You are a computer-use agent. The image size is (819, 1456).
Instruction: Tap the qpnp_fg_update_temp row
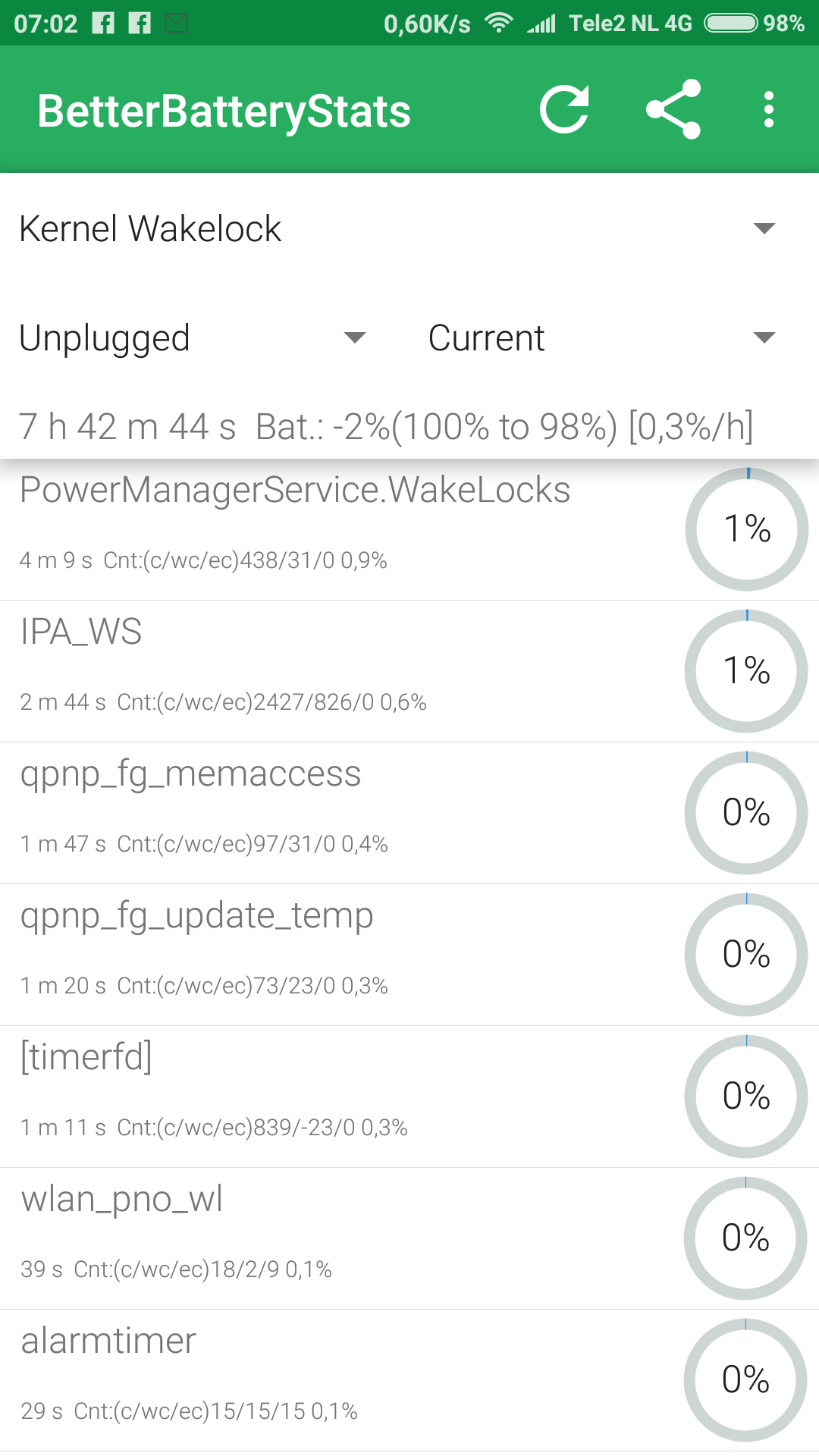pyautogui.click(x=409, y=955)
